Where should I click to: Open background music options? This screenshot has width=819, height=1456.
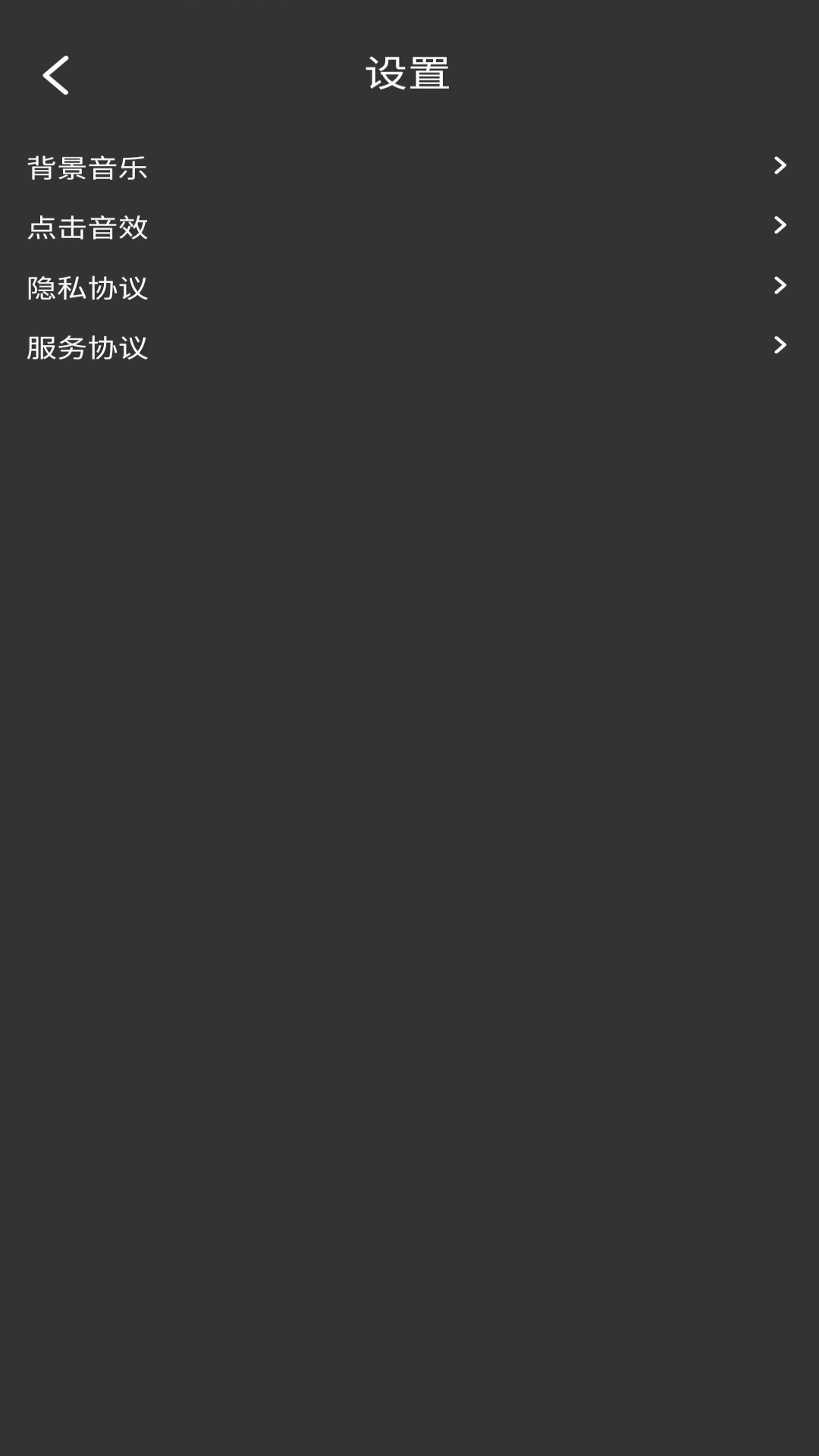409,167
